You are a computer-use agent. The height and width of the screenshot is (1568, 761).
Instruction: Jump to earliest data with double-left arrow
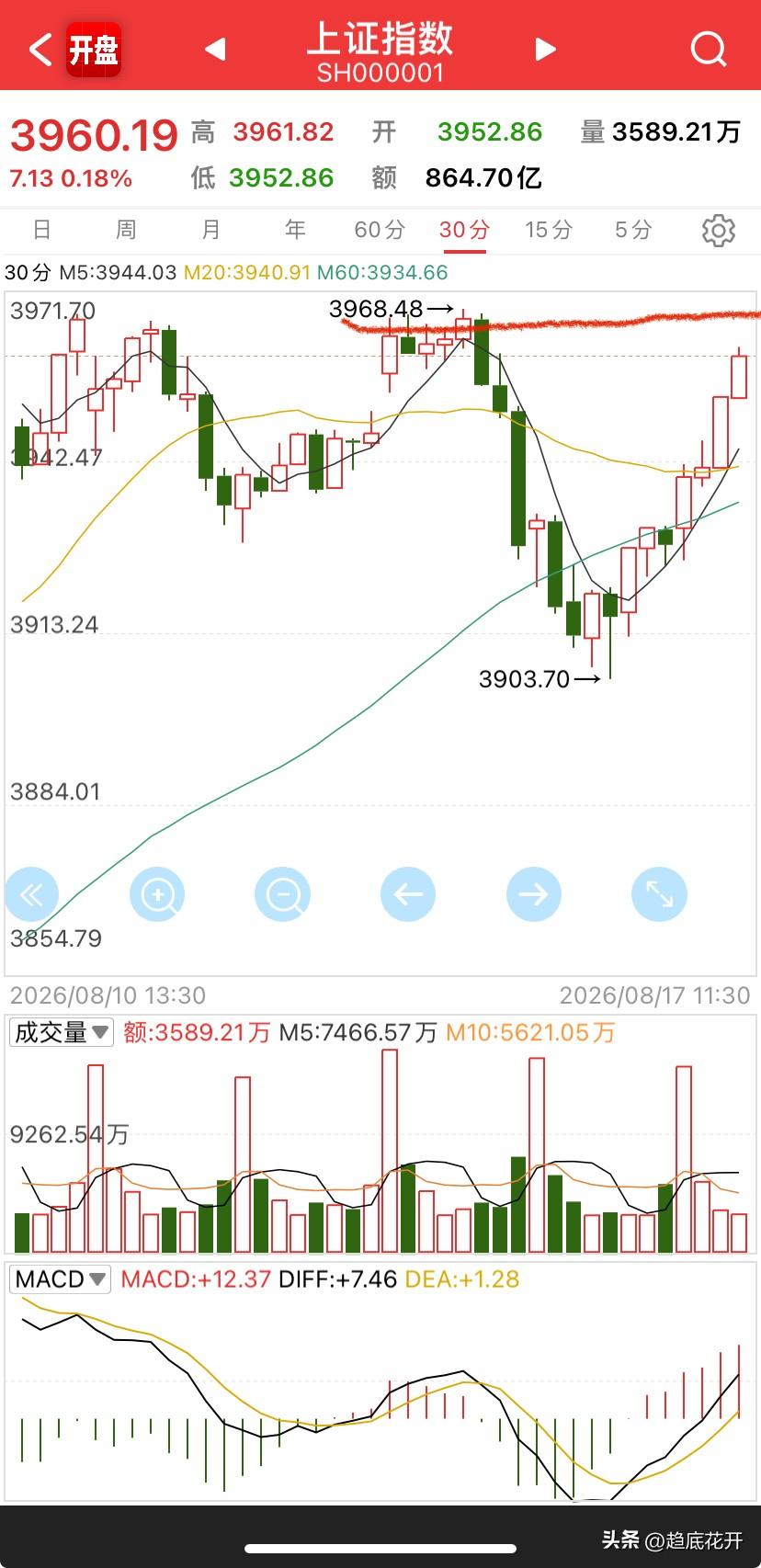tap(31, 894)
